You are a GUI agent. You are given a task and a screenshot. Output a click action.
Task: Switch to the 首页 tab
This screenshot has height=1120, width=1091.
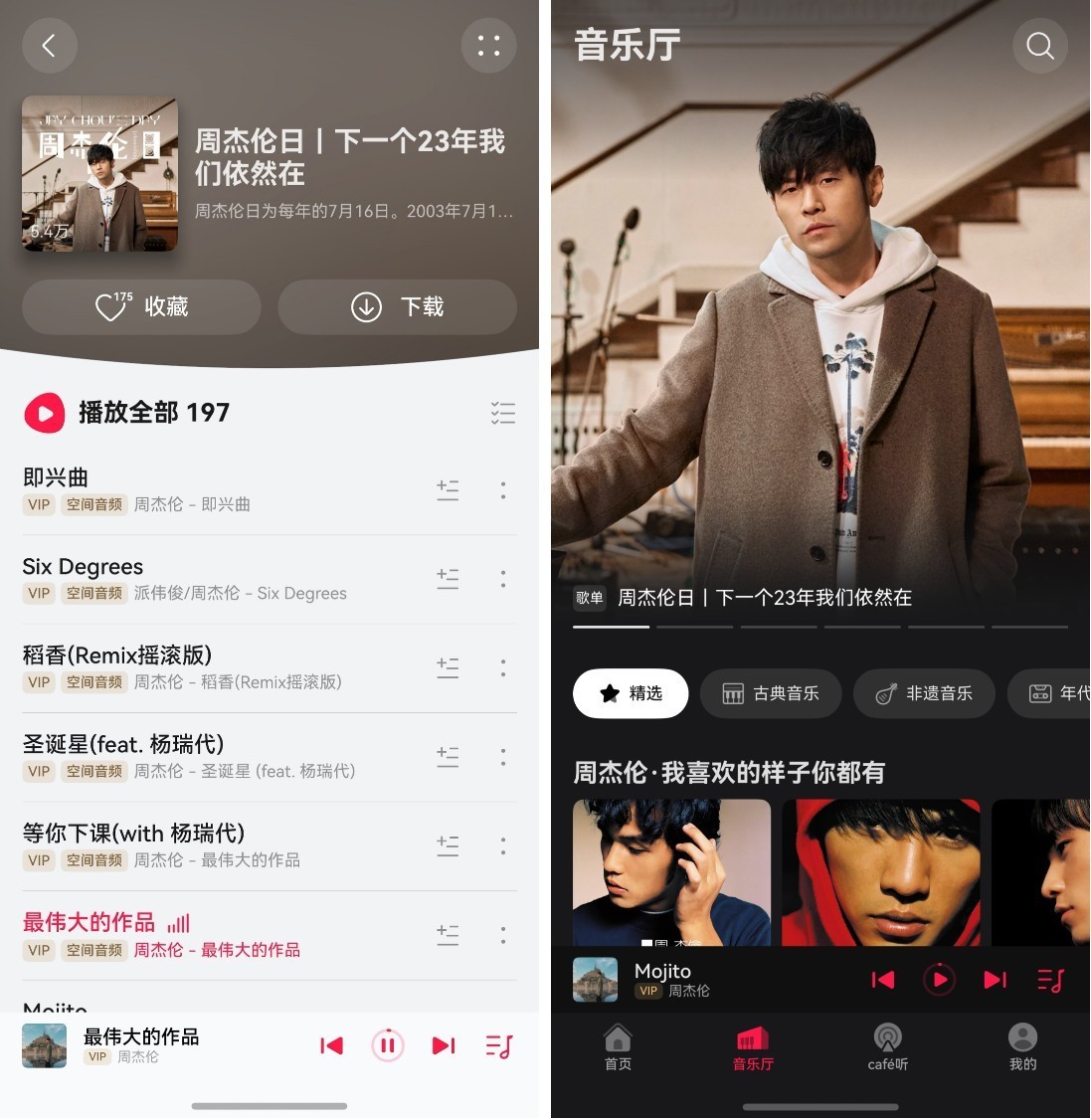pyautogui.click(x=618, y=1047)
